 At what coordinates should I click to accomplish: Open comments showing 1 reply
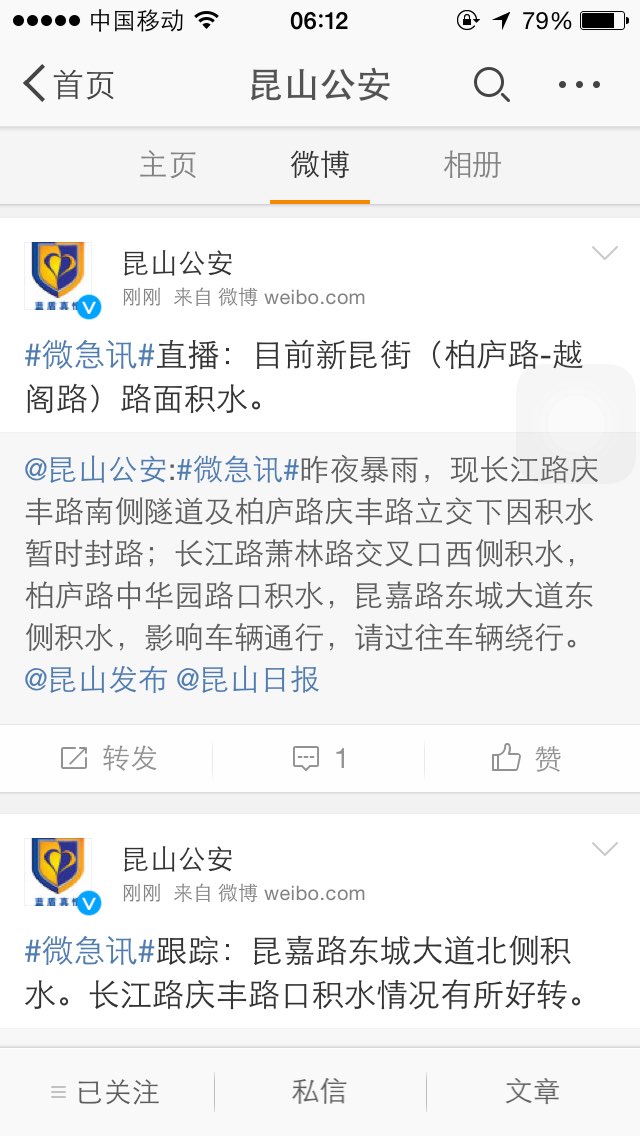coord(320,759)
